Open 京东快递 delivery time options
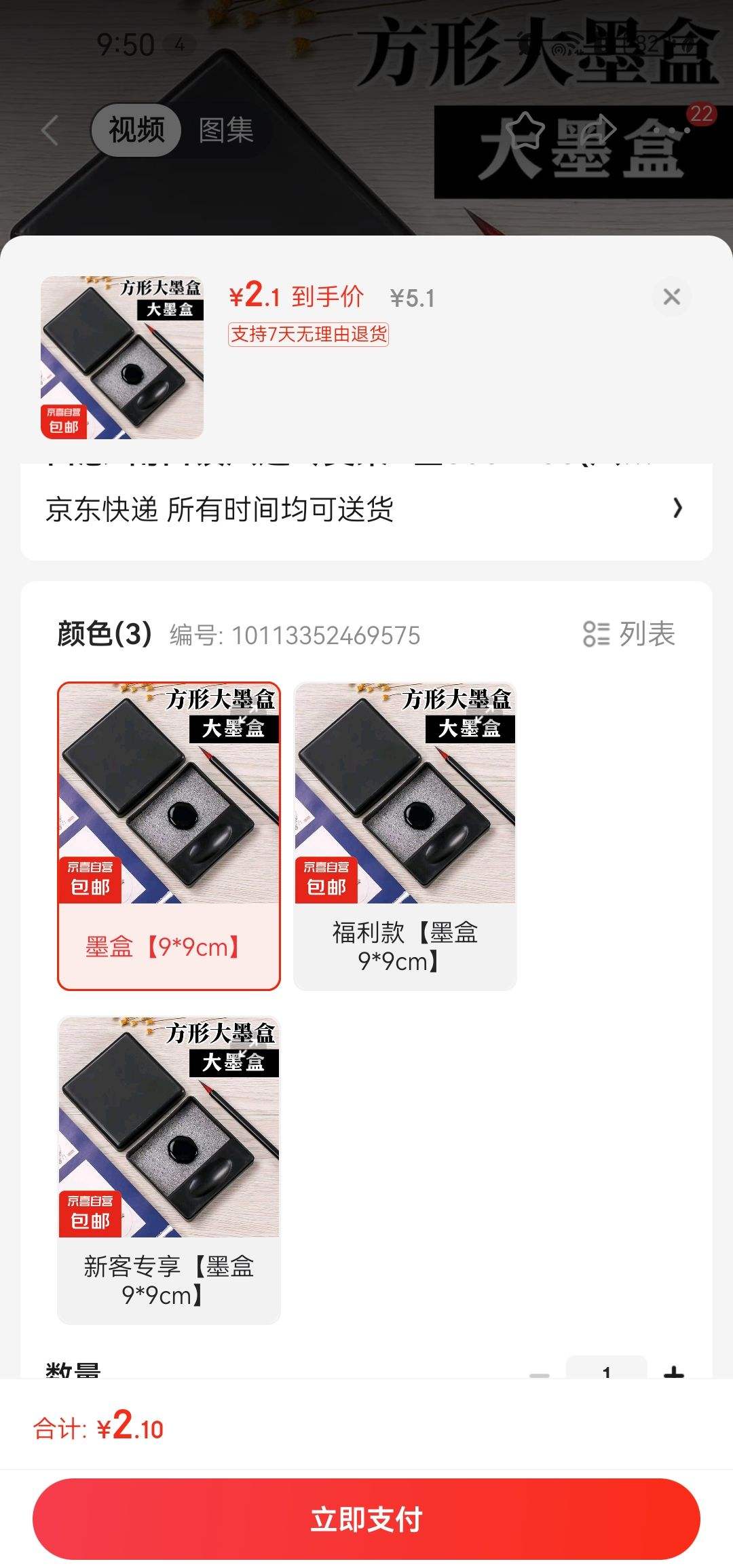The width and height of the screenshot is (733, 1568). tap(366, 509)
